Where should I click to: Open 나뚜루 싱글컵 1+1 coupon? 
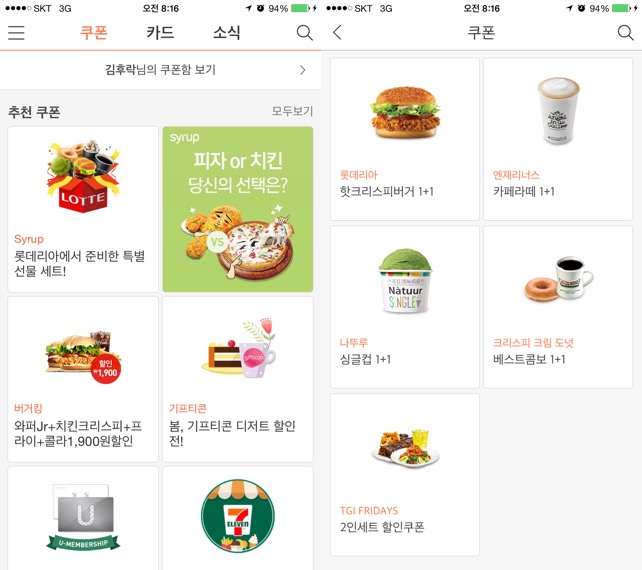(405, 307)
